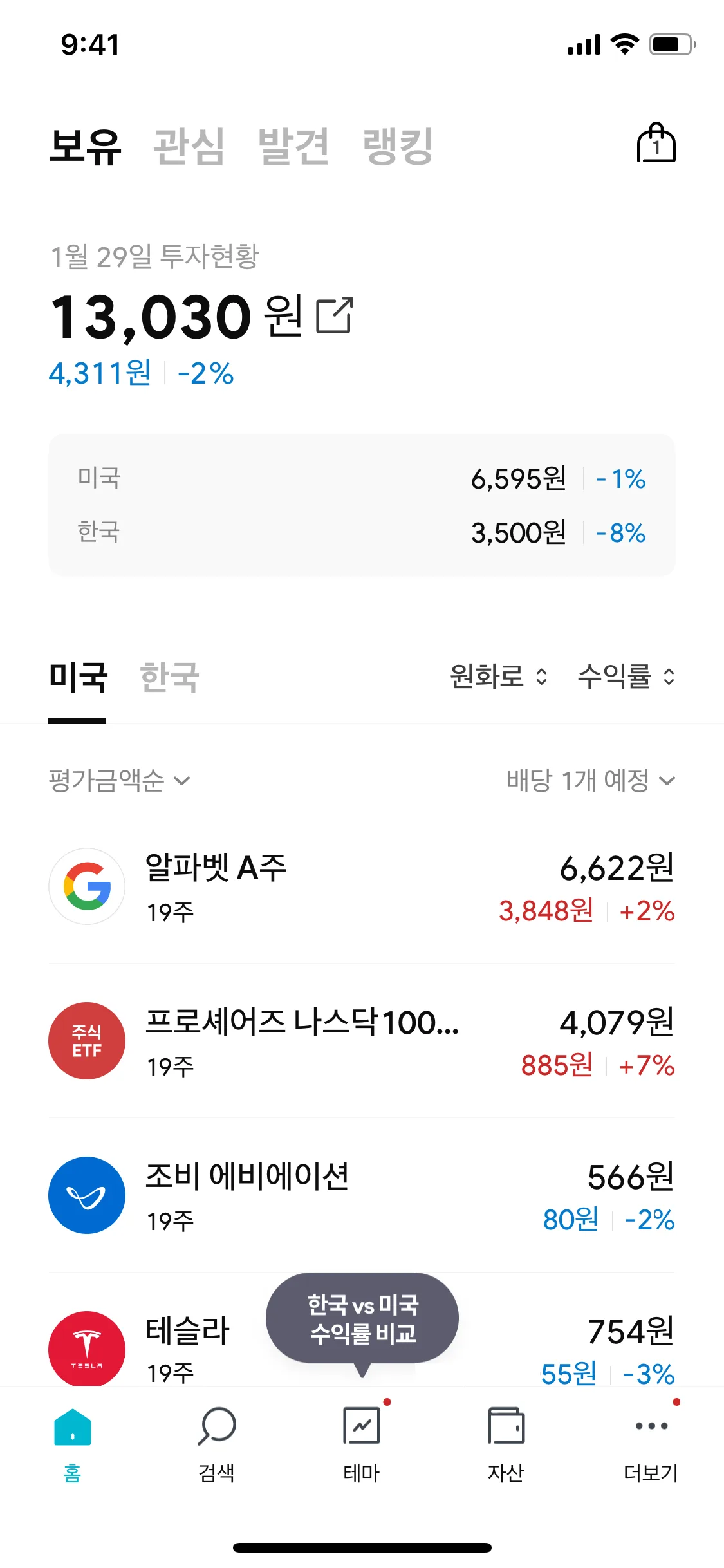Tap the 한국 vs 미국 수익률 비교 bubble
This screenshot has height=1568, width=724.
[362, 1318]
